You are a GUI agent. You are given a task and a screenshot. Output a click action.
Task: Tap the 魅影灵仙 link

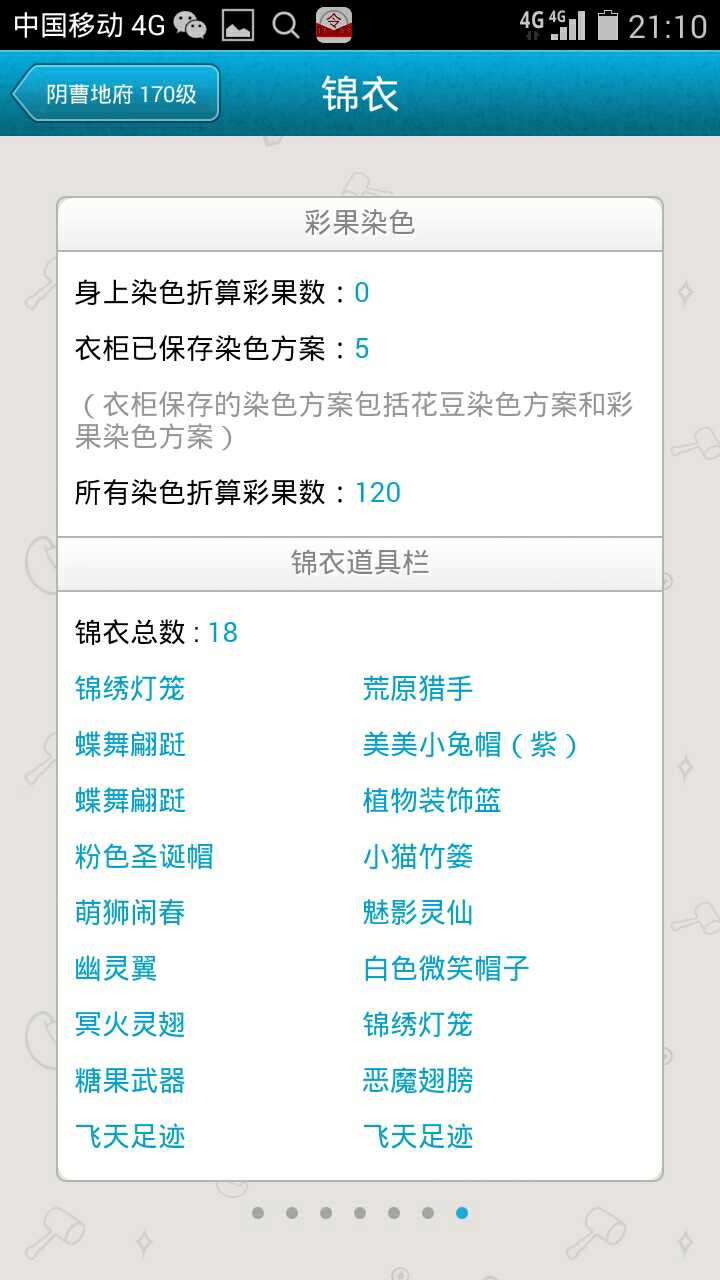(417, 913)
